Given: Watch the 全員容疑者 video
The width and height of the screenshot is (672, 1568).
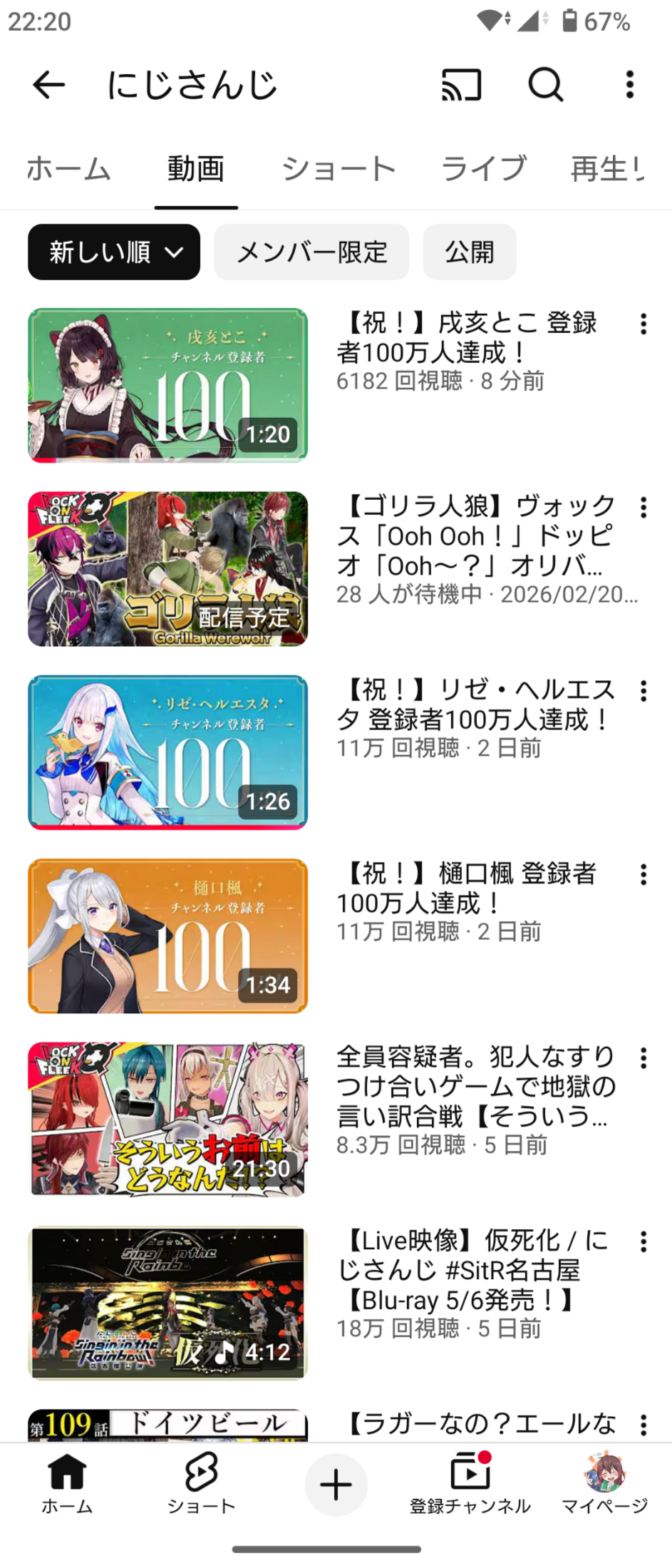Looking at the screenshot, I should point(168,1119).
